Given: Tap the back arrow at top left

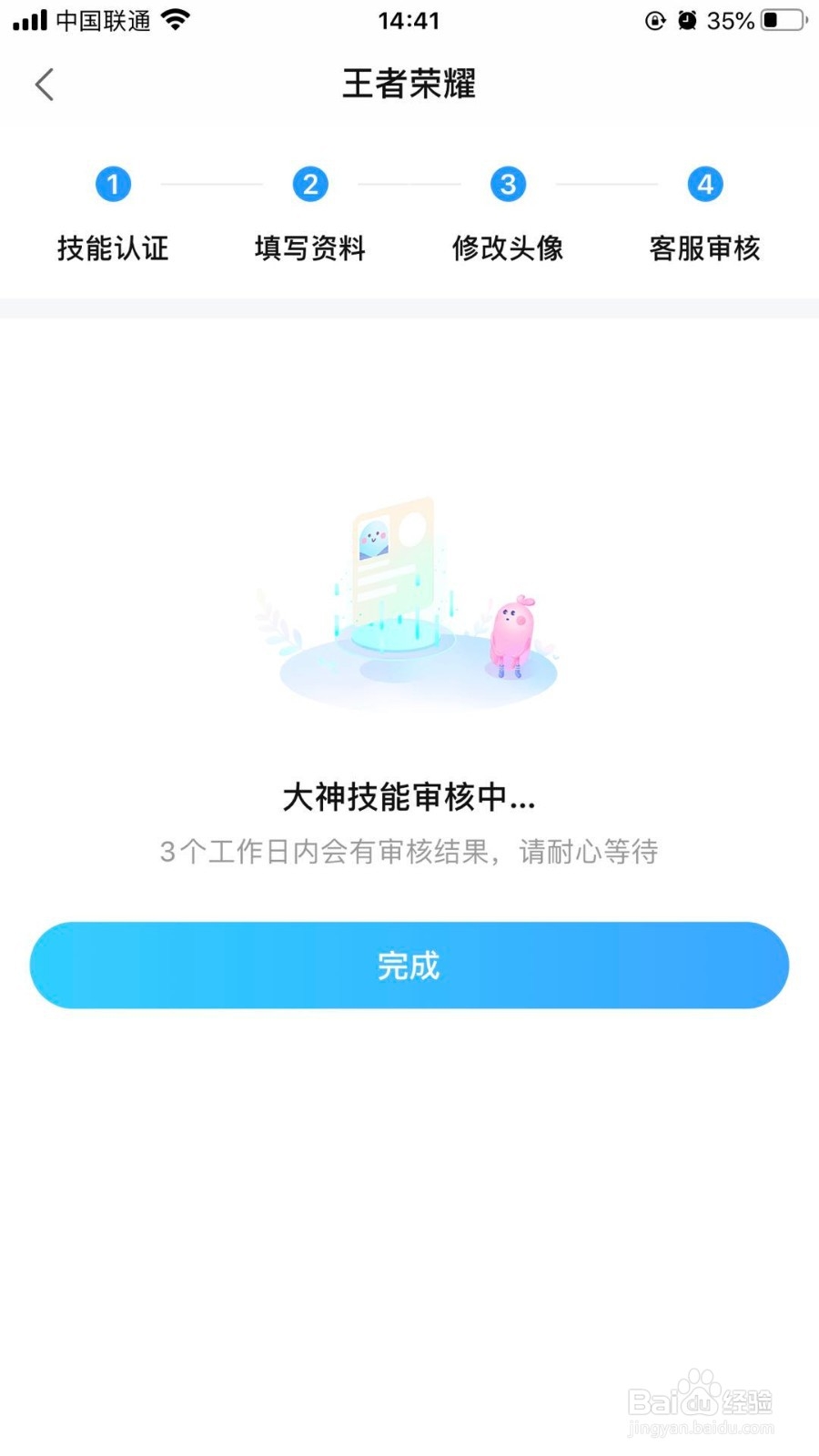Looking at the screenshot, I should [x=44, y=84].
